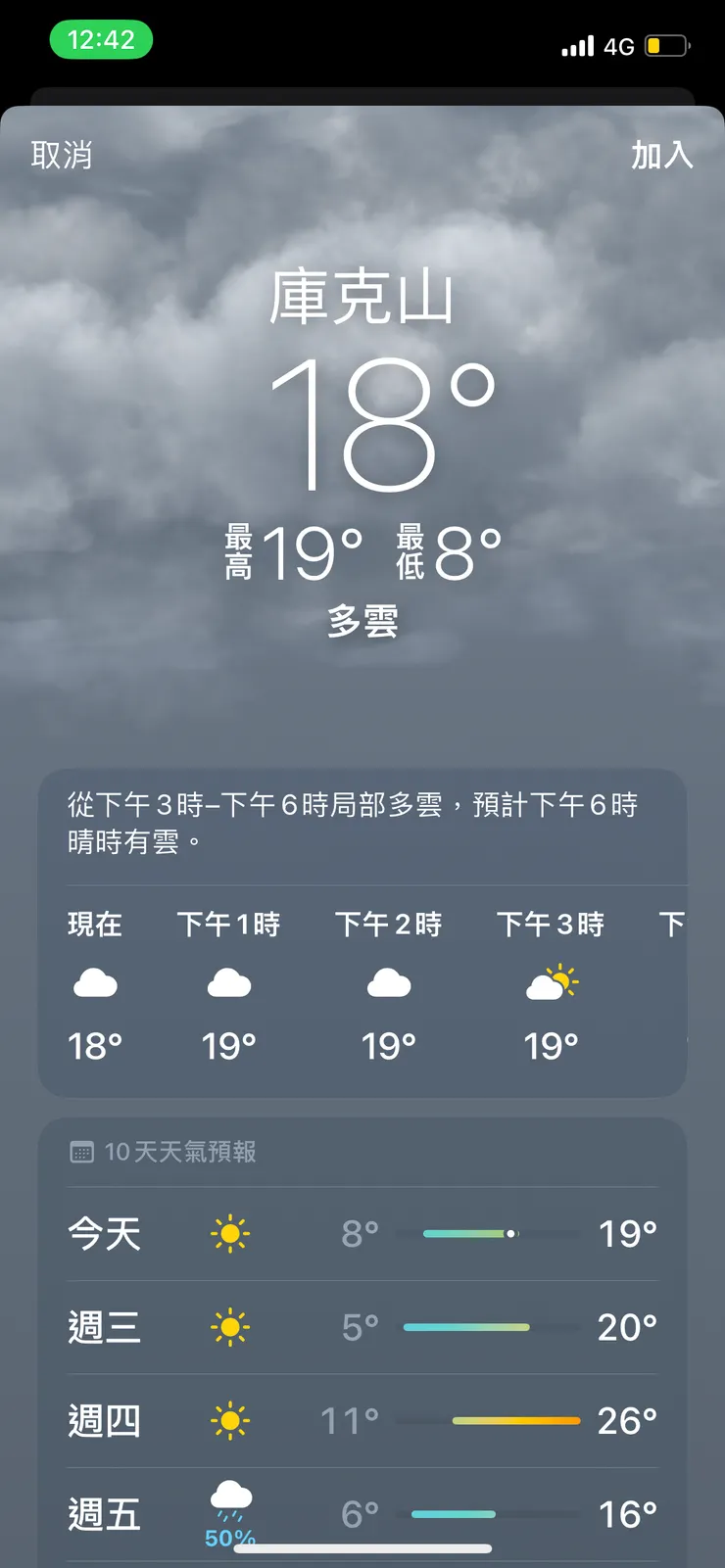Open 今天 daily forecast row
The image size is (725, 1568).
(362, 1233)
